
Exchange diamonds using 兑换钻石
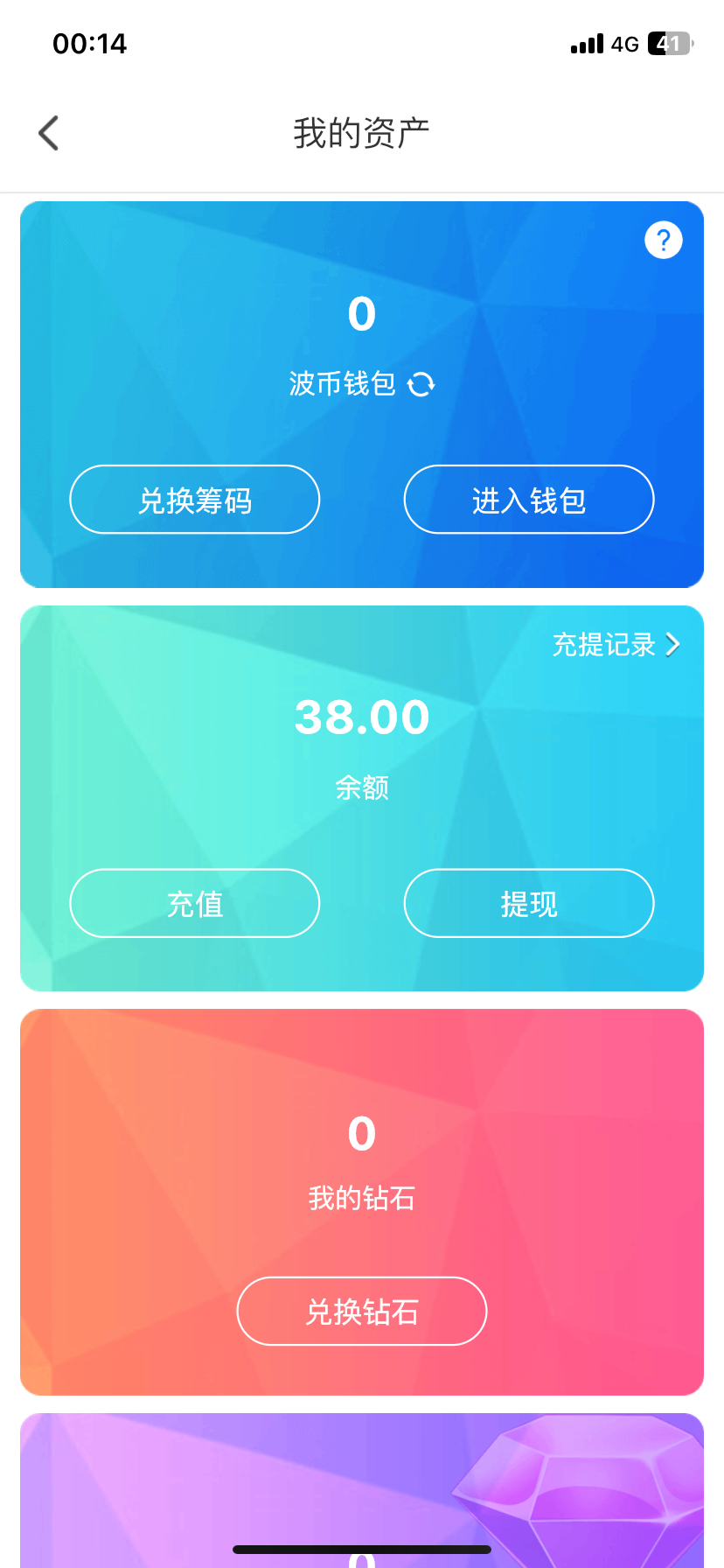[361, 1311]
